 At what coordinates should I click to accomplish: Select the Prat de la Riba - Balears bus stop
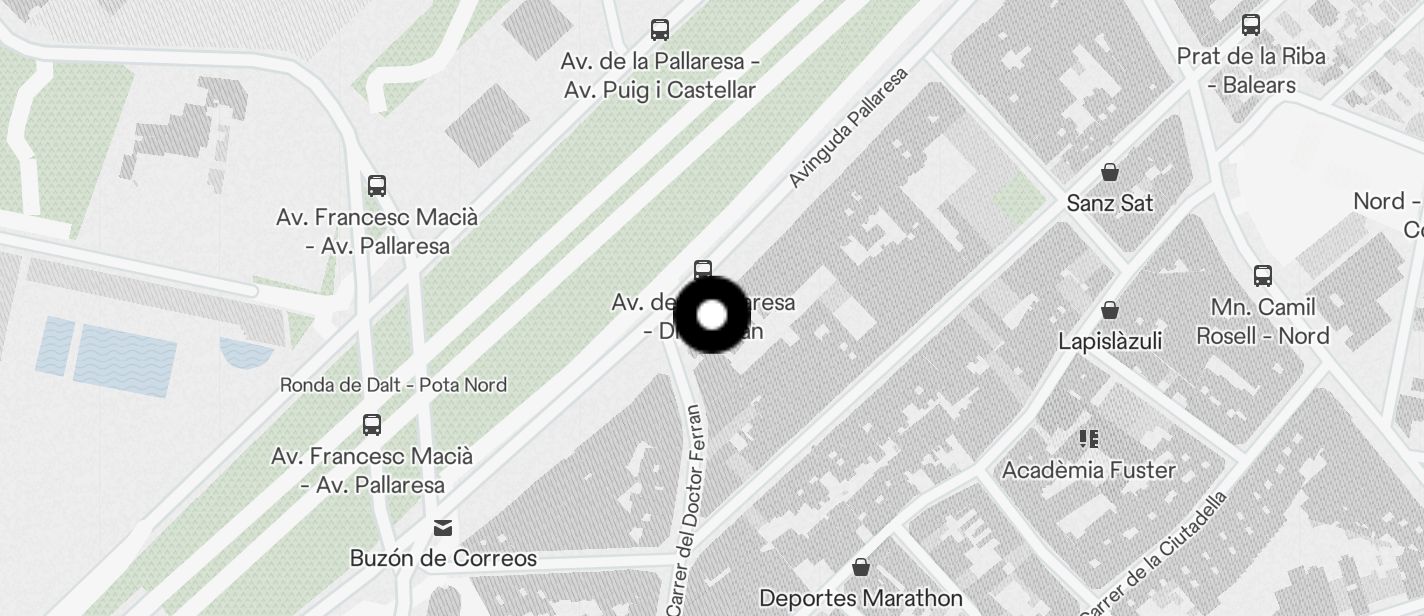coord(1250,25)
